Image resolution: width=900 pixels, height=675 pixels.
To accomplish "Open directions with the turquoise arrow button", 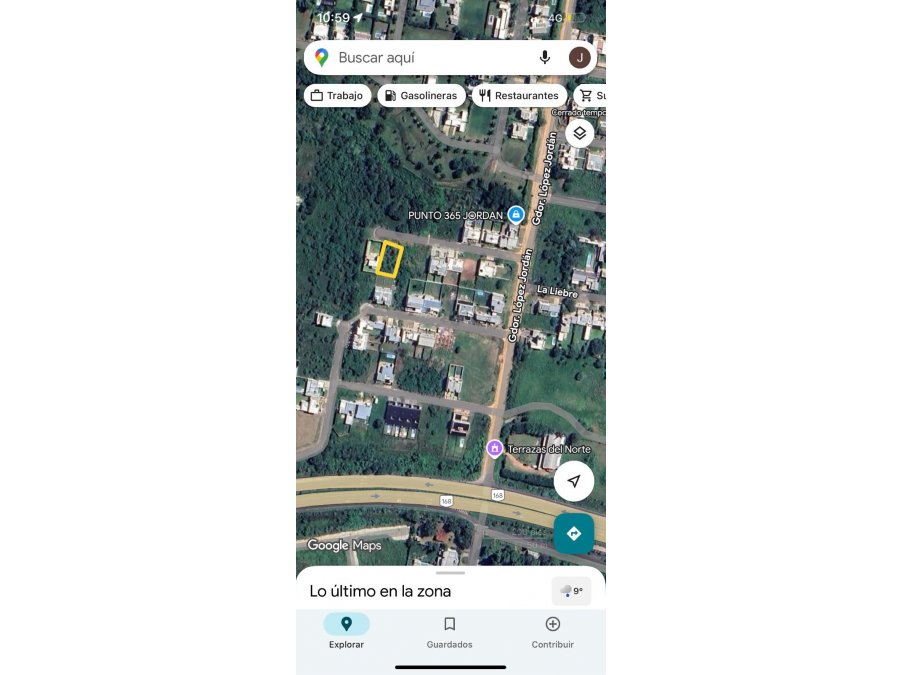I will (x=574, y=534).
